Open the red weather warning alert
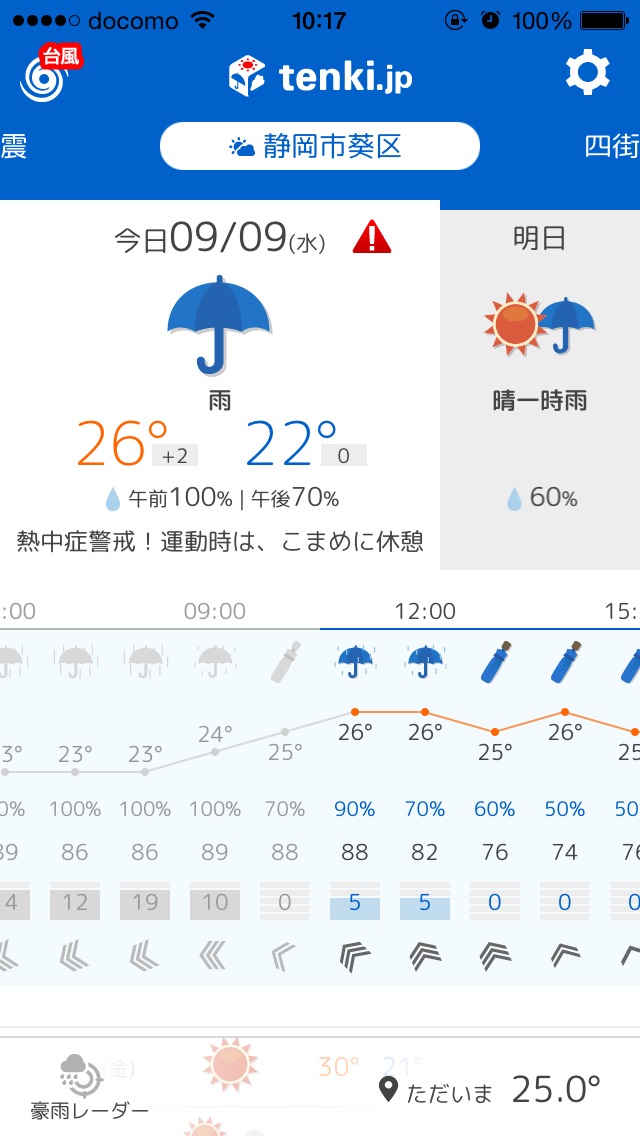This screenshot has width=640, height=1136. tap(372, 238)
